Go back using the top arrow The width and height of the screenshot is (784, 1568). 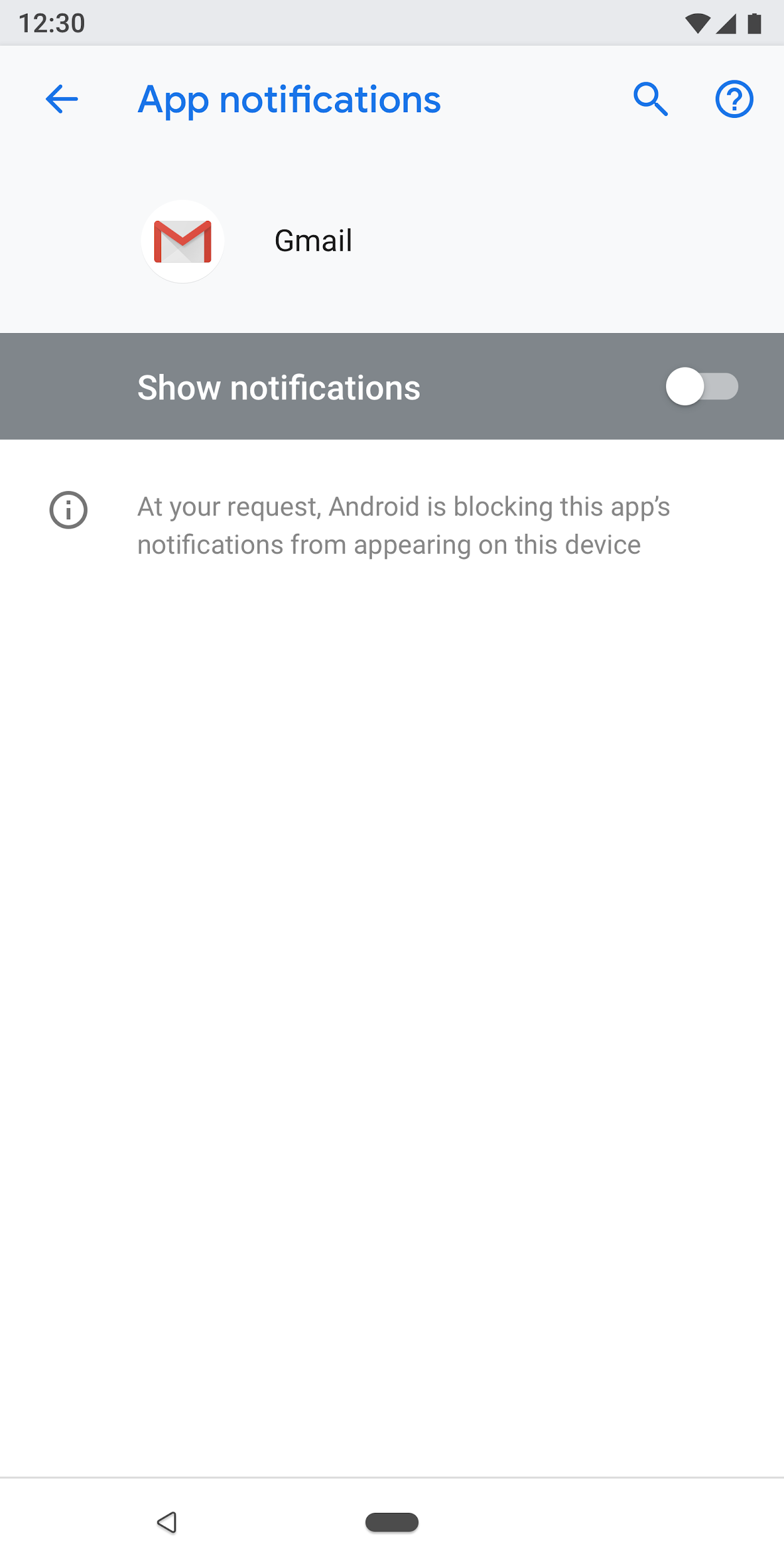coord(61,99)
